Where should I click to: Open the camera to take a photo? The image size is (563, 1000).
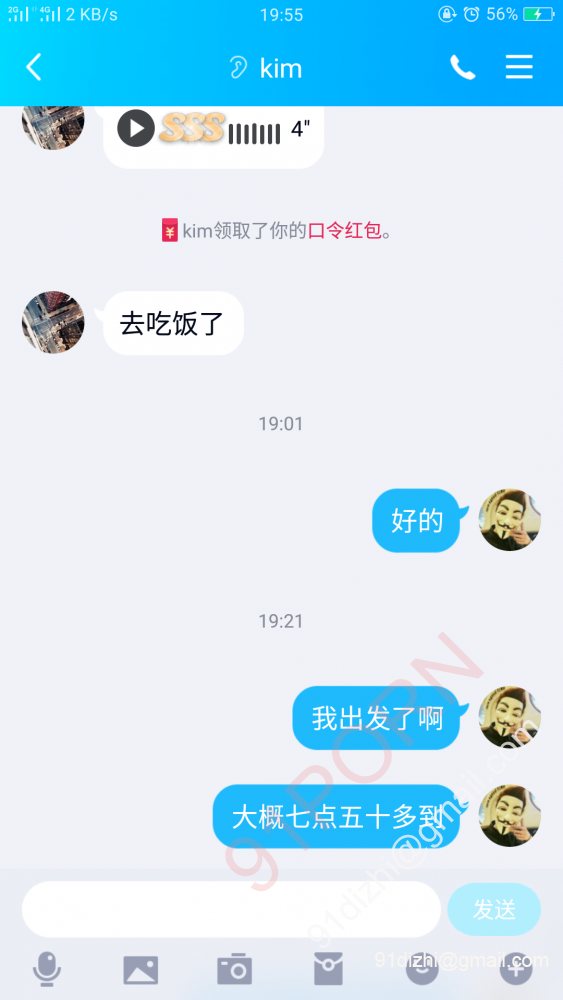[x=234, y=969]
